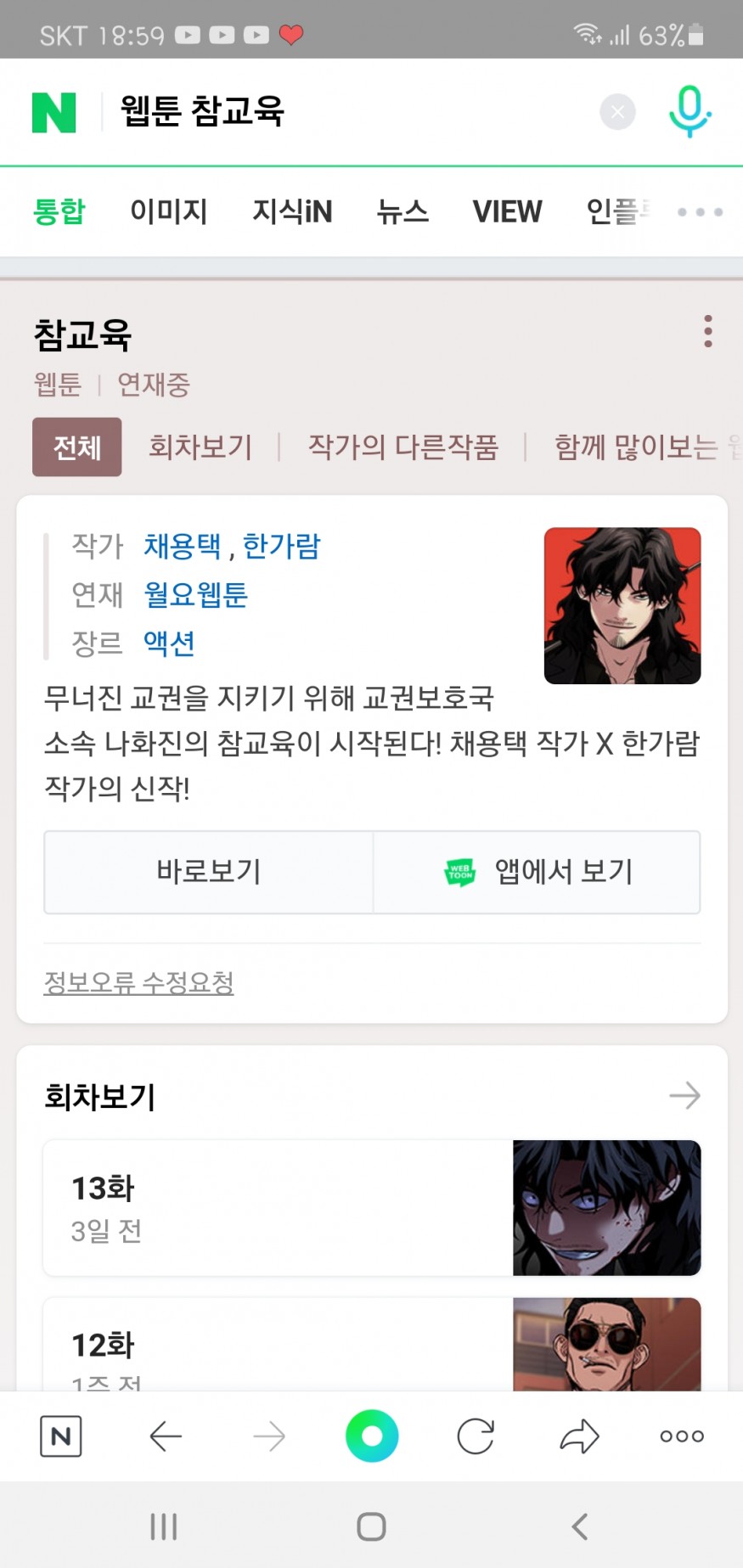Clear the search query text
This screenshot has width=743, height=1568.
(617, 111)
